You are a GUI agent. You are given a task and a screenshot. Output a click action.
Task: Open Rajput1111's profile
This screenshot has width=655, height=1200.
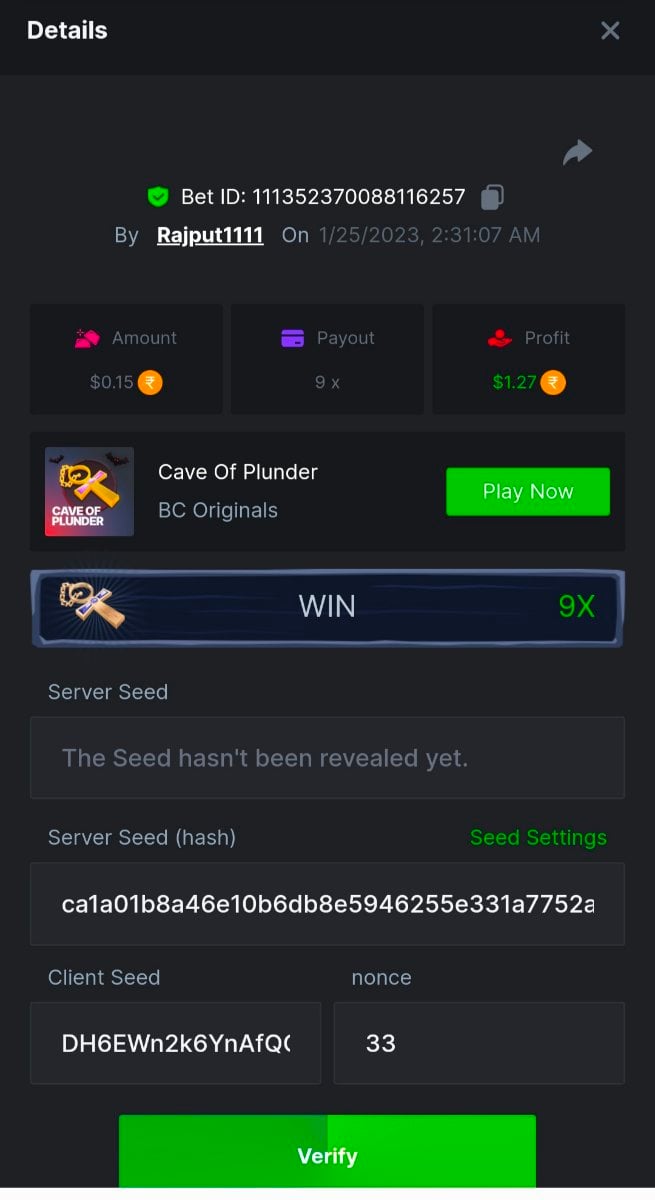210,235
